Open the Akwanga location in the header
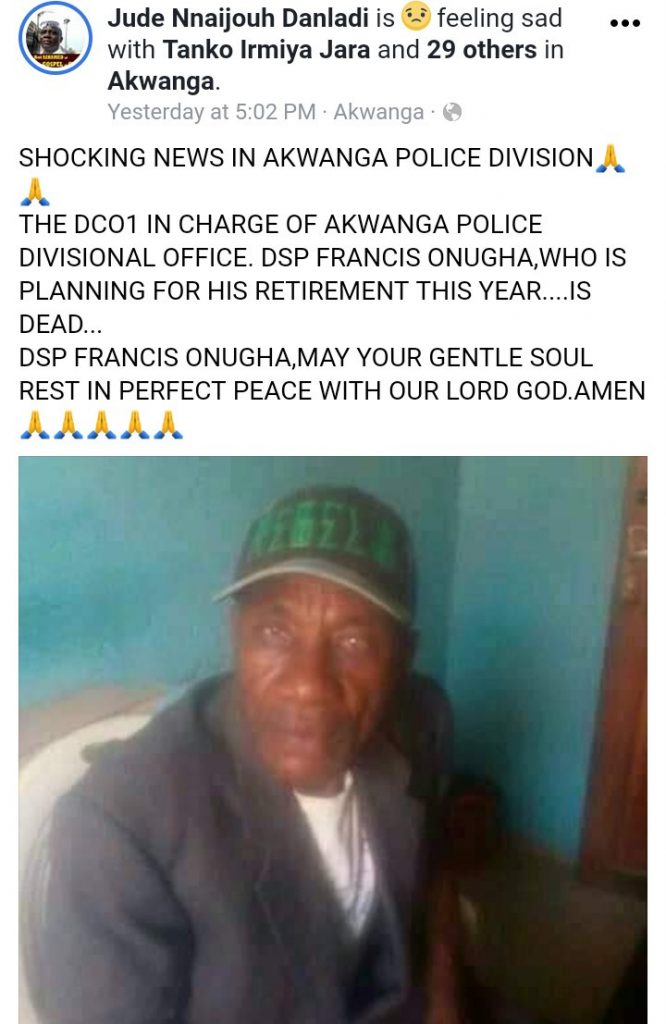Image resolution: width=666 pixels, height=1024 pixels. [x=160, y=81]
